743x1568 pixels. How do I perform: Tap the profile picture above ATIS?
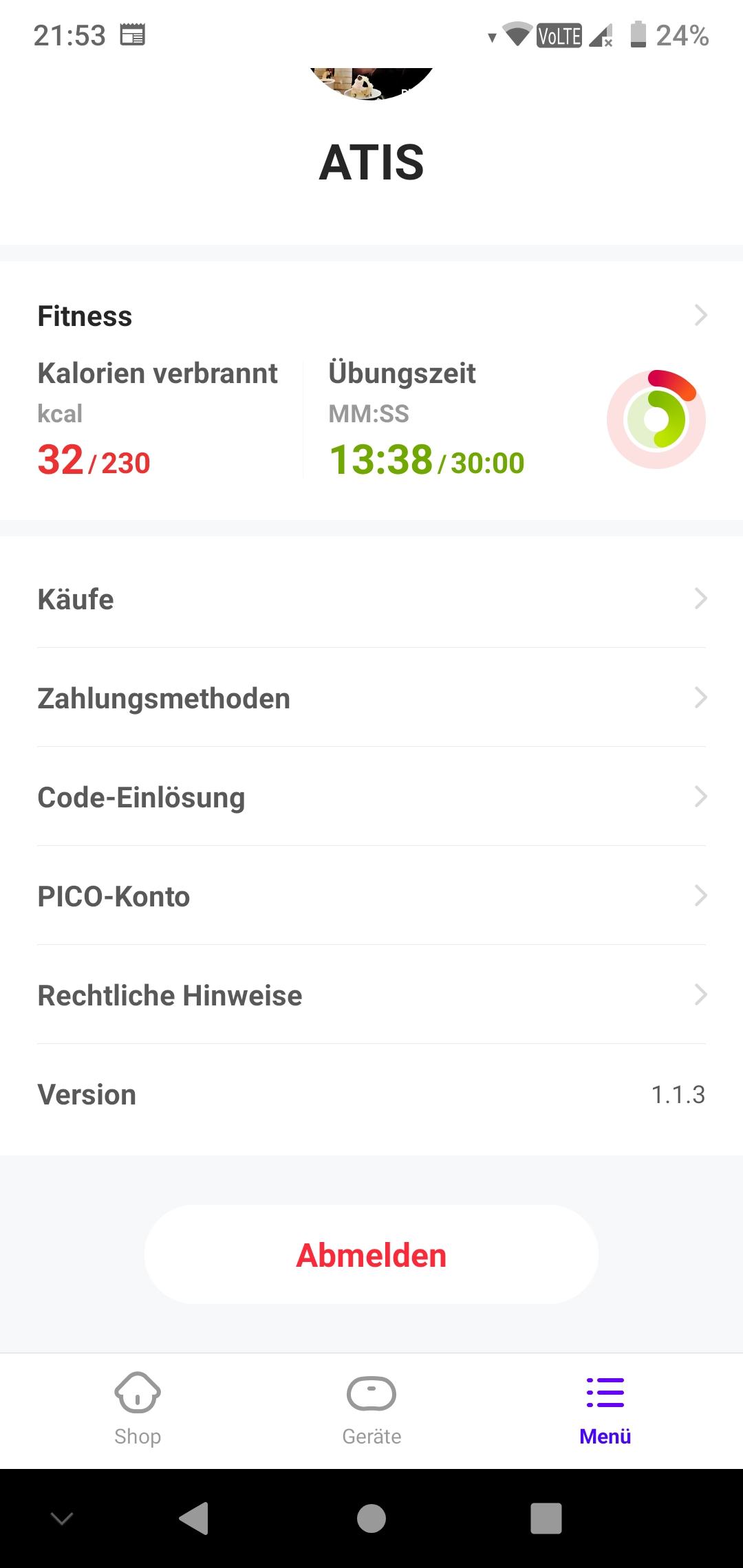click(x=371, y=83)
